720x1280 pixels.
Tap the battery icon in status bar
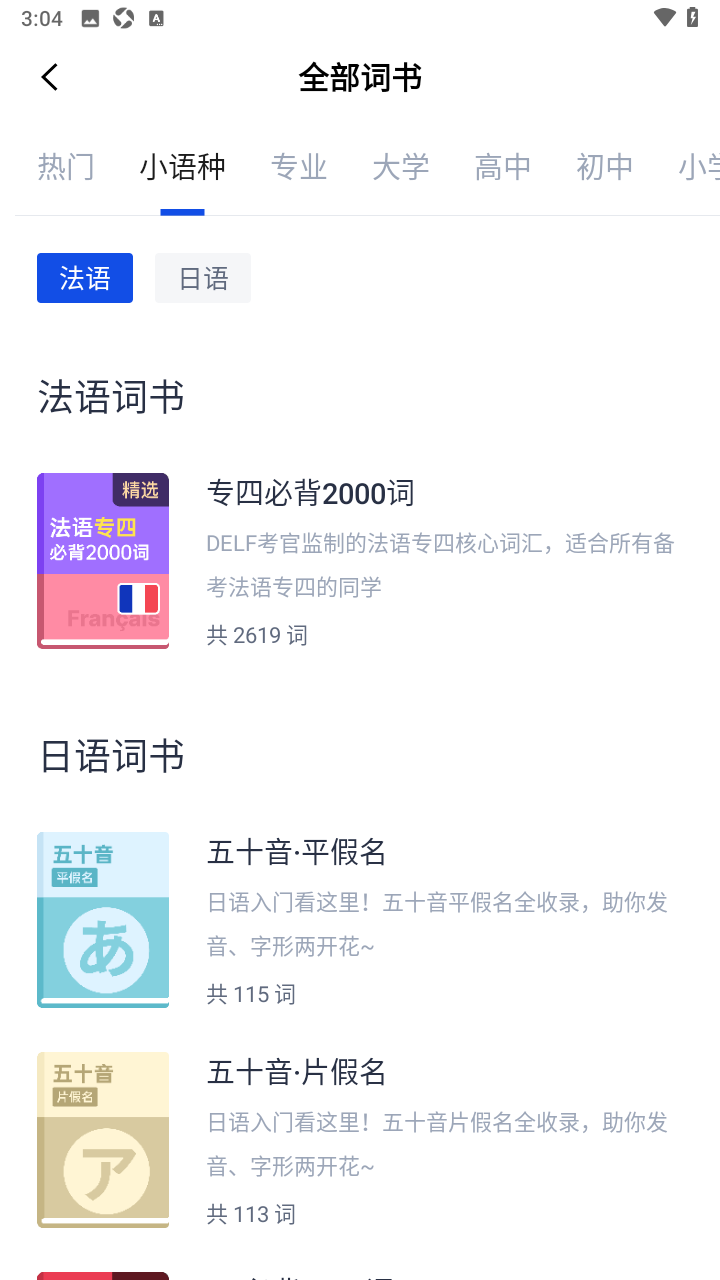(693, 16)
